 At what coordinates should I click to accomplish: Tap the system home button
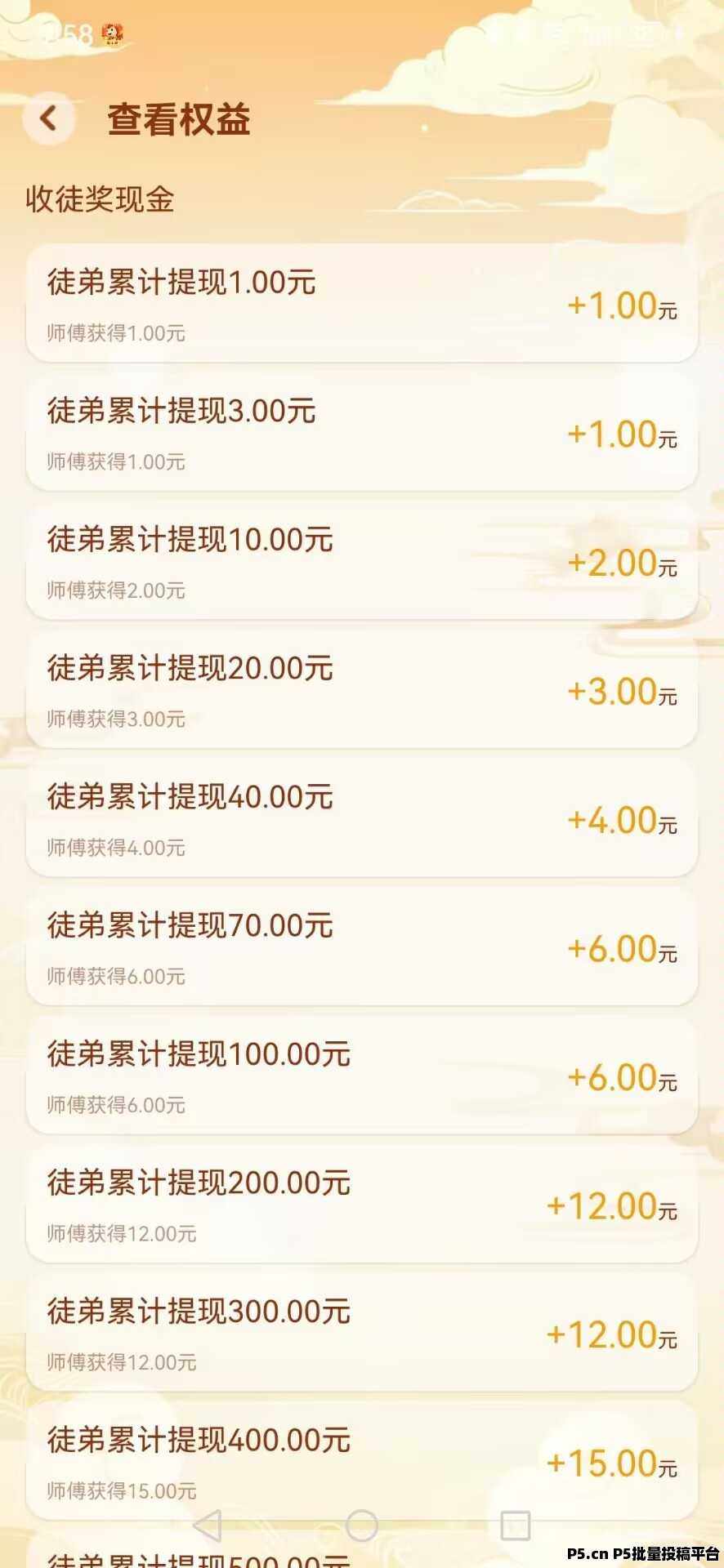click(x=362, y=1525)
